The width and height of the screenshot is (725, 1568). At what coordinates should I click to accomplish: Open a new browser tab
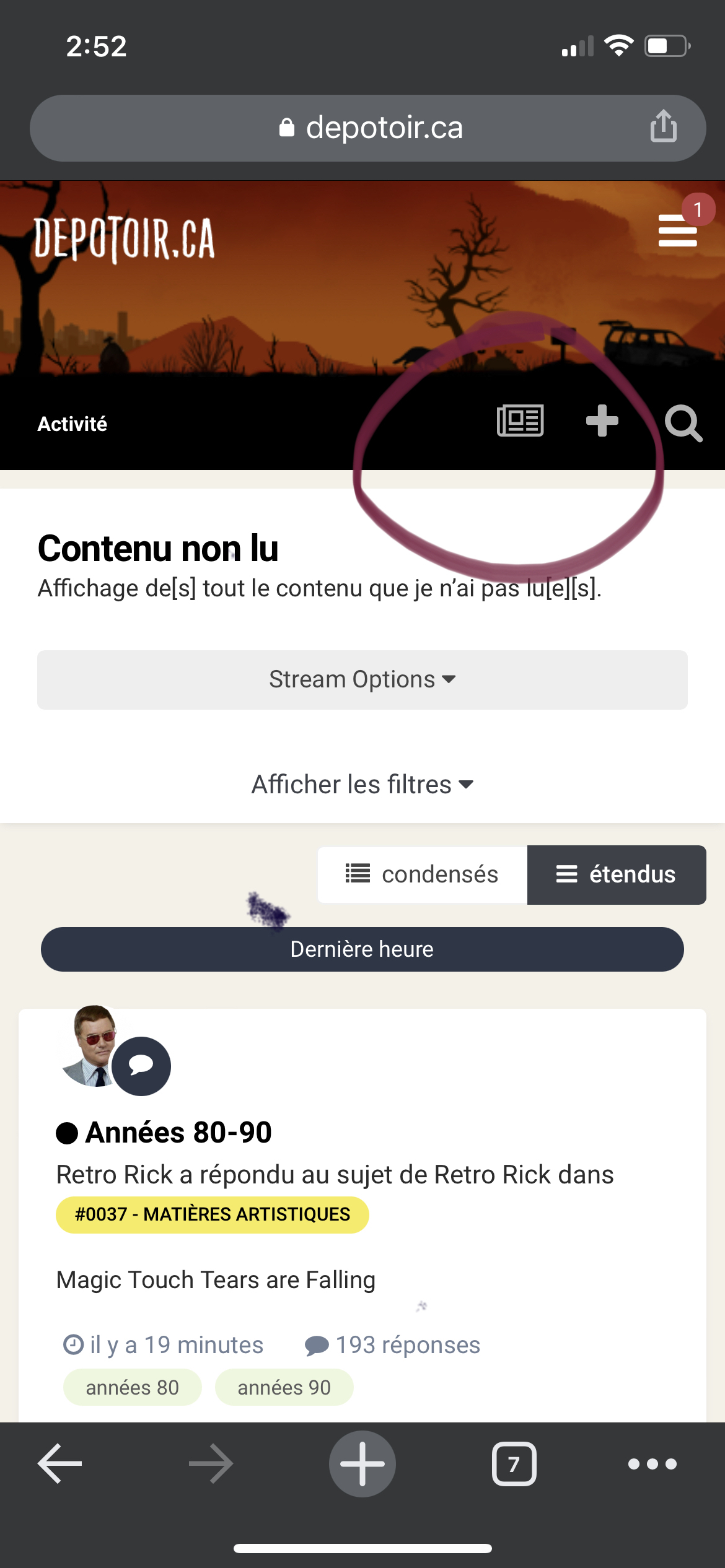coord(362,1464)
